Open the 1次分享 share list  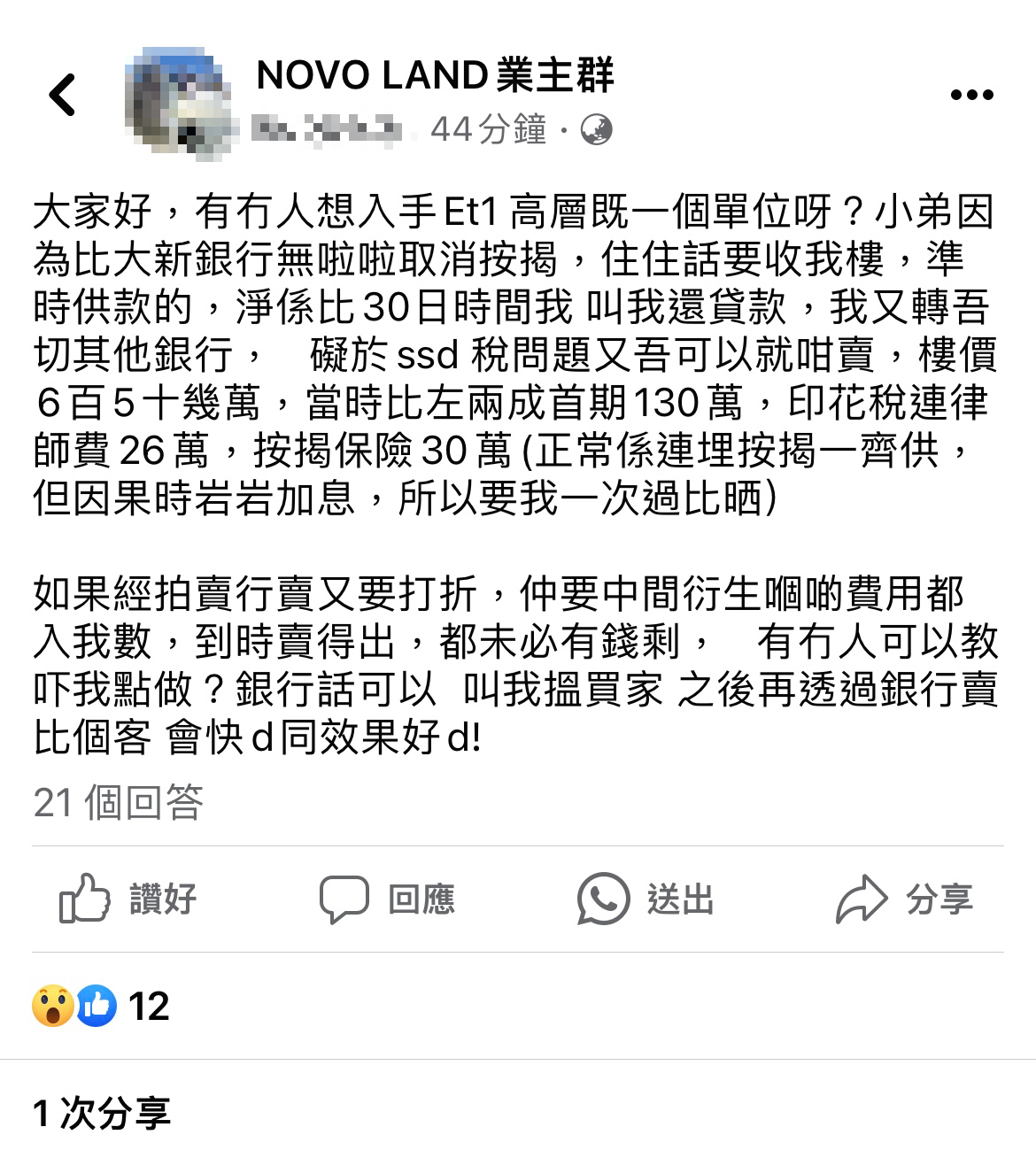coord(101,1113)
